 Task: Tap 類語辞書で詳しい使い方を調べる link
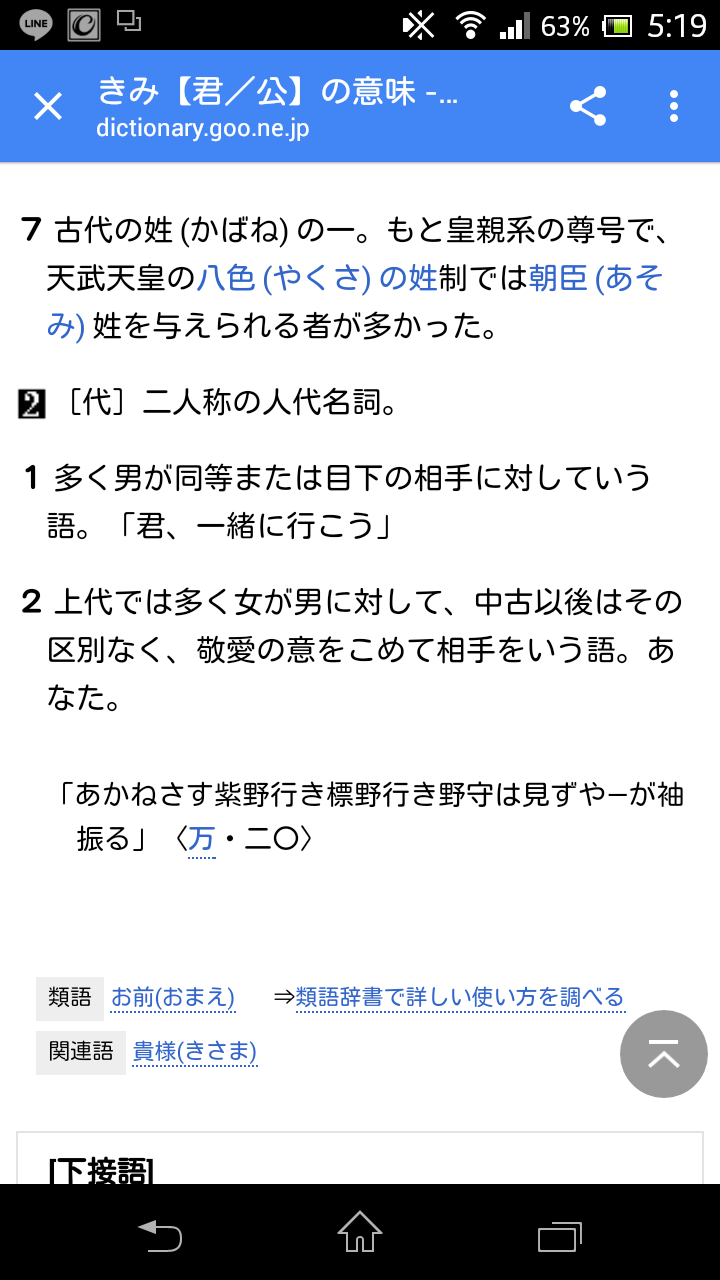(459, 997)
